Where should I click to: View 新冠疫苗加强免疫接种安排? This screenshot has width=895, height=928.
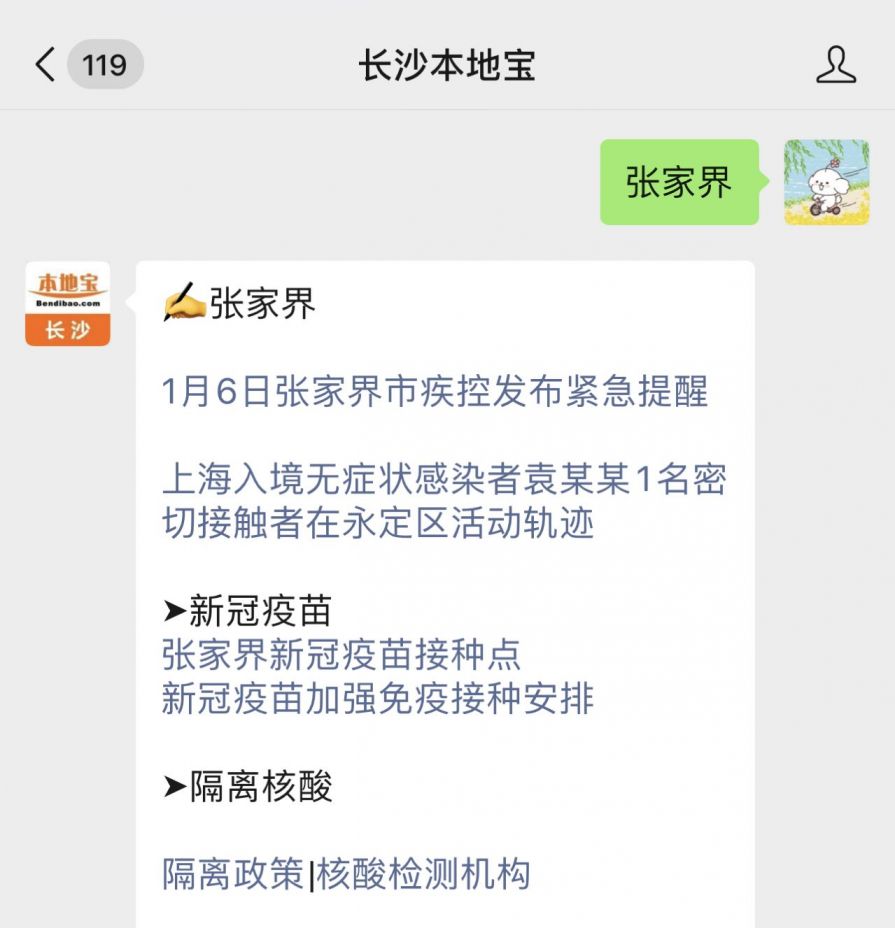(x=378, y=699)
